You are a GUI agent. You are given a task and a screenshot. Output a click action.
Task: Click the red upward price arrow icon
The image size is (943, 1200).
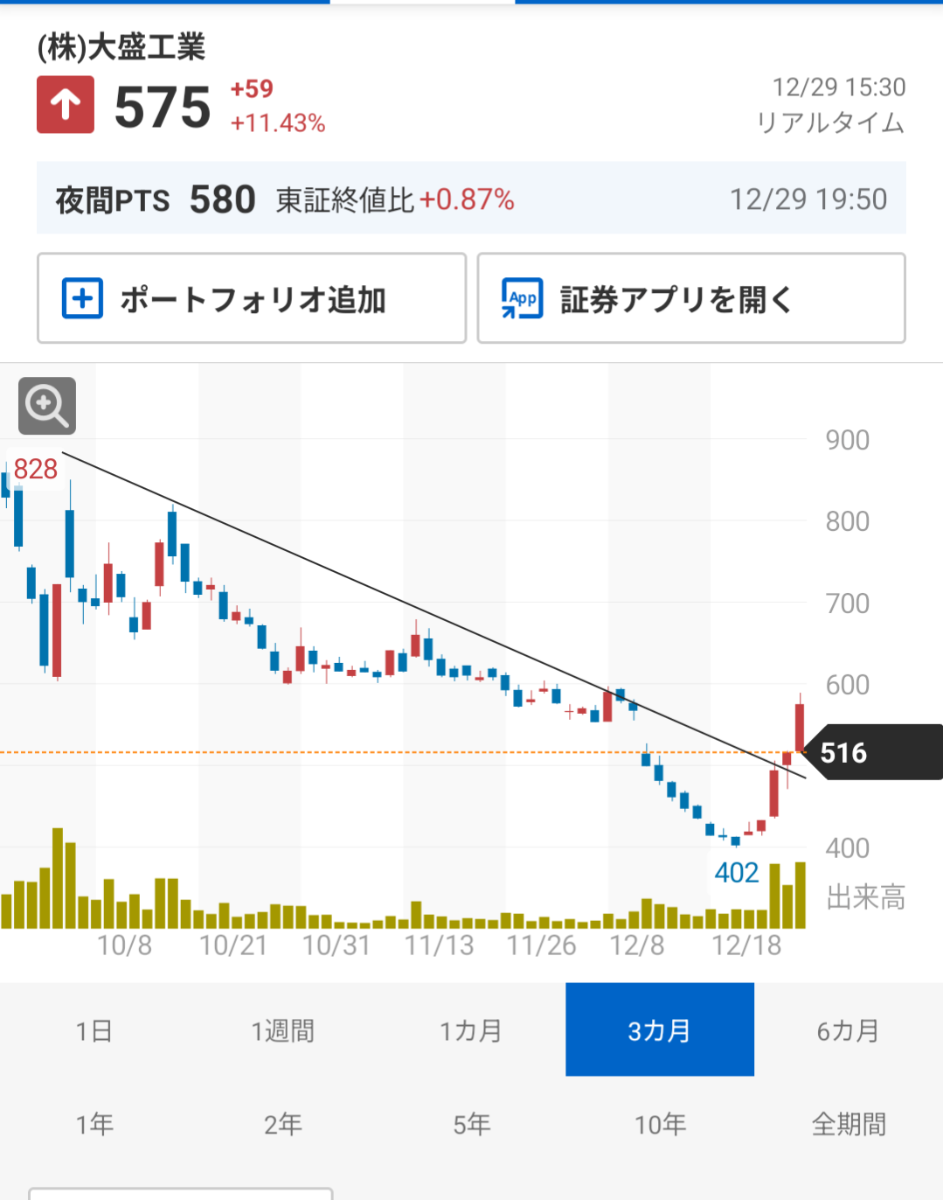[66, 103]
